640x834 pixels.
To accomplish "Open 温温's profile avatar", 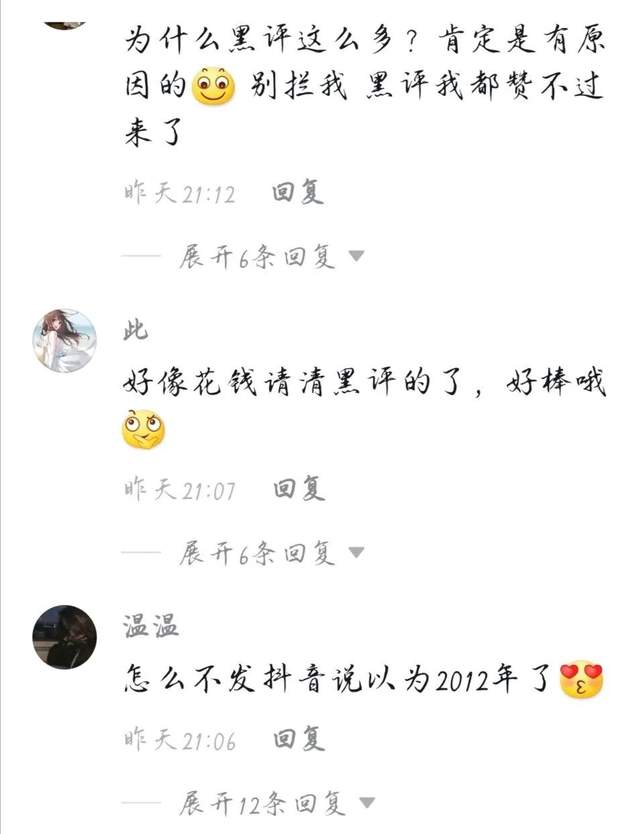I will 65,637.
